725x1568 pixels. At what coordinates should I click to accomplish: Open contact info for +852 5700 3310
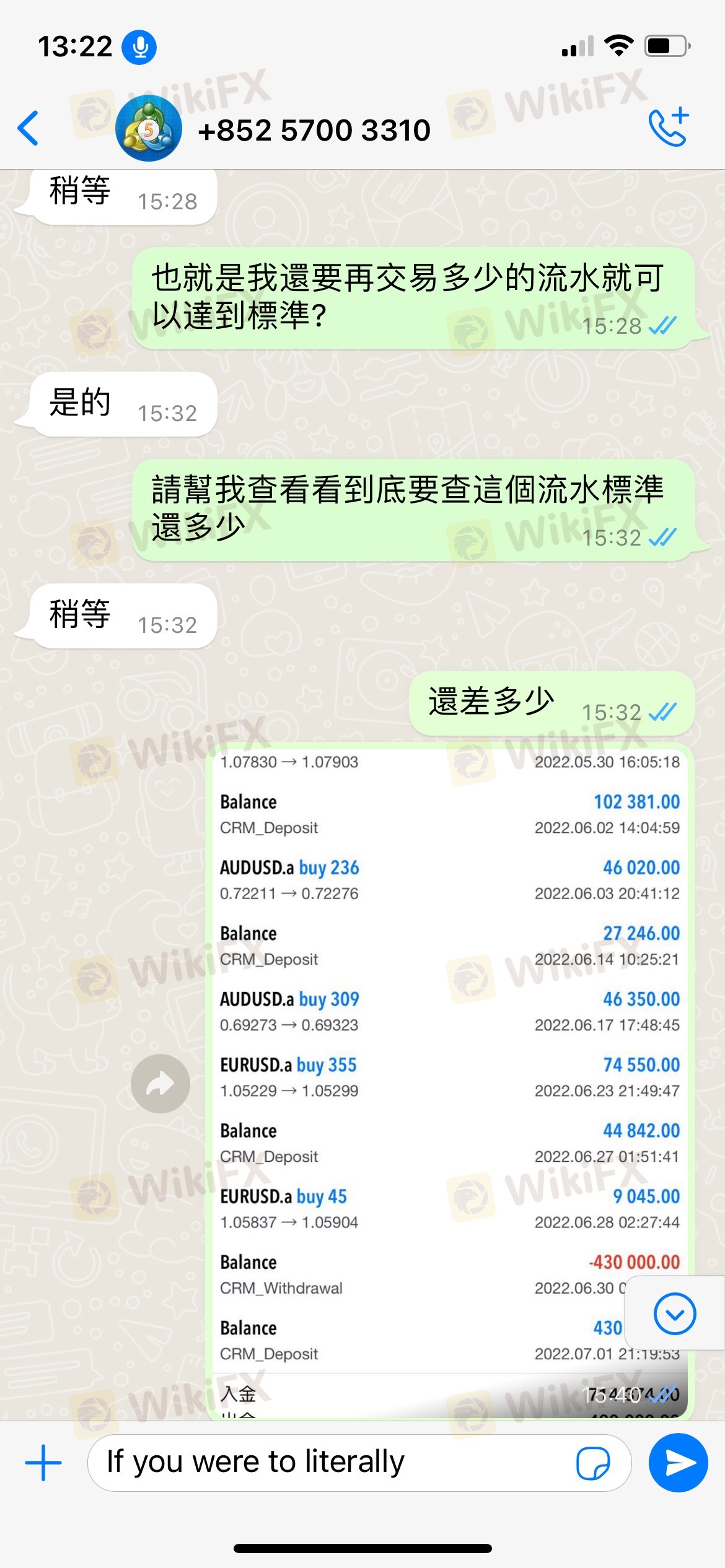pos(314,130)
